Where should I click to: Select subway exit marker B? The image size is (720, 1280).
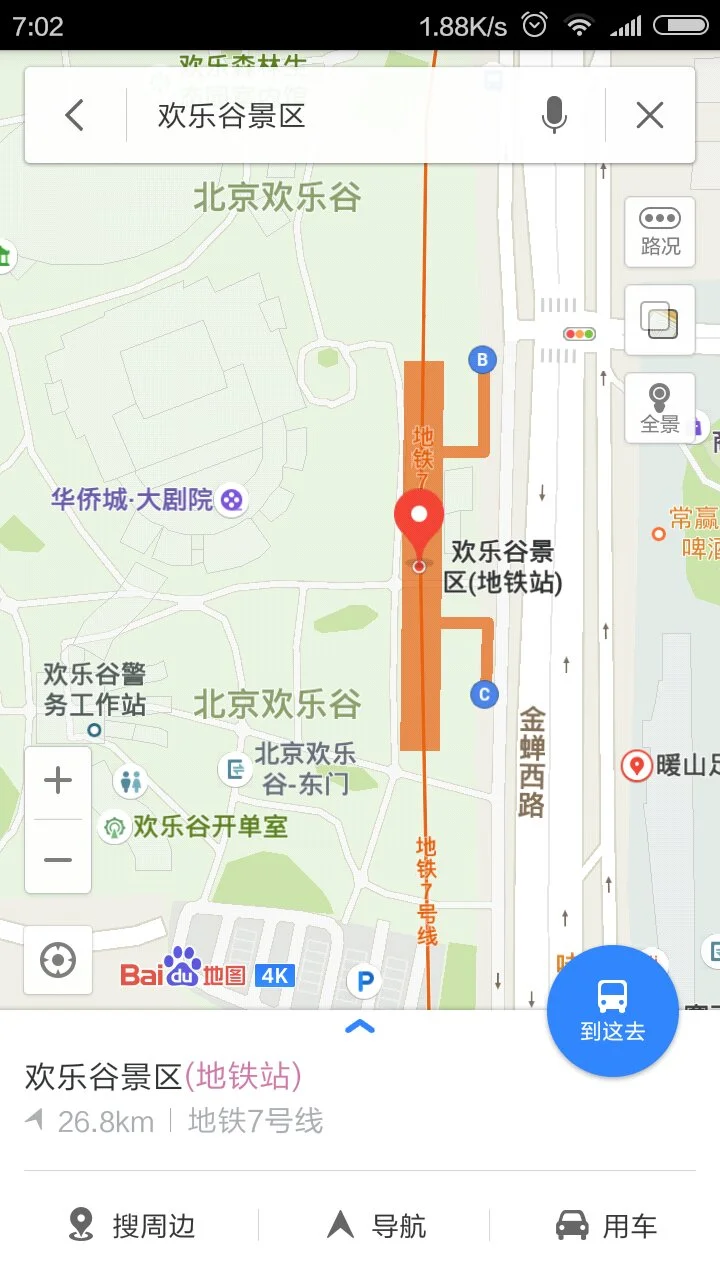481,359
